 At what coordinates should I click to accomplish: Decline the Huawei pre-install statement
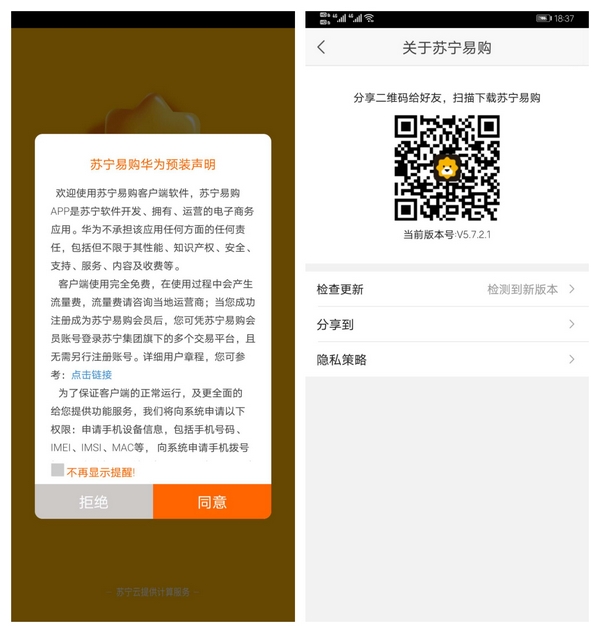(x=93, y=501)
